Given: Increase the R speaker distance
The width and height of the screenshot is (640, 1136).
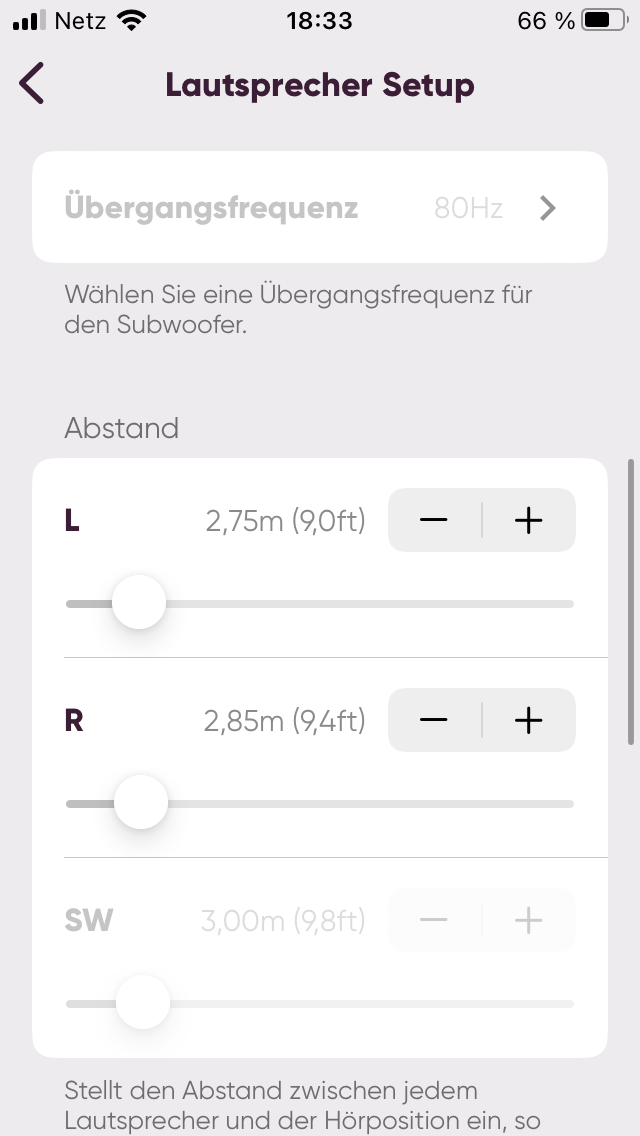Looking at the screenshot, I should (x=528, y=720).
